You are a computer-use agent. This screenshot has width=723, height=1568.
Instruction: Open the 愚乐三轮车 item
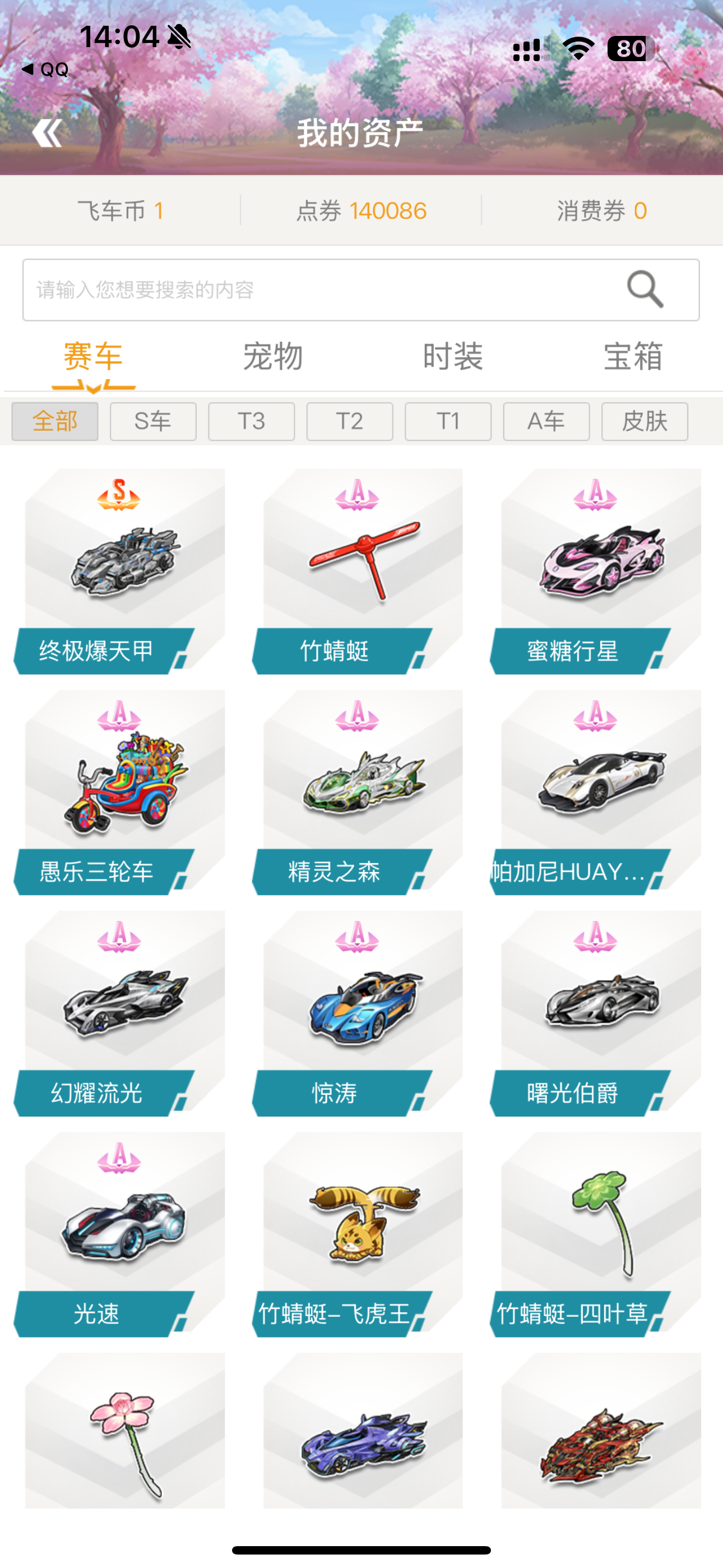119,792
